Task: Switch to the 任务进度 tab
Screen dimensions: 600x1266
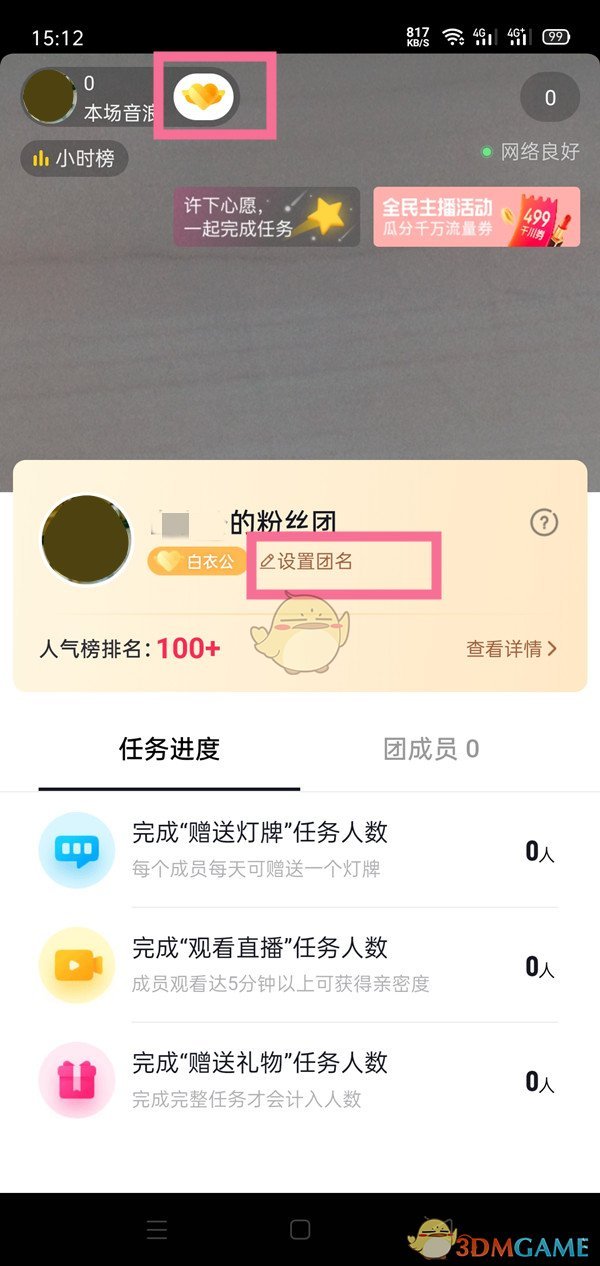Action: tap(169, 749)
